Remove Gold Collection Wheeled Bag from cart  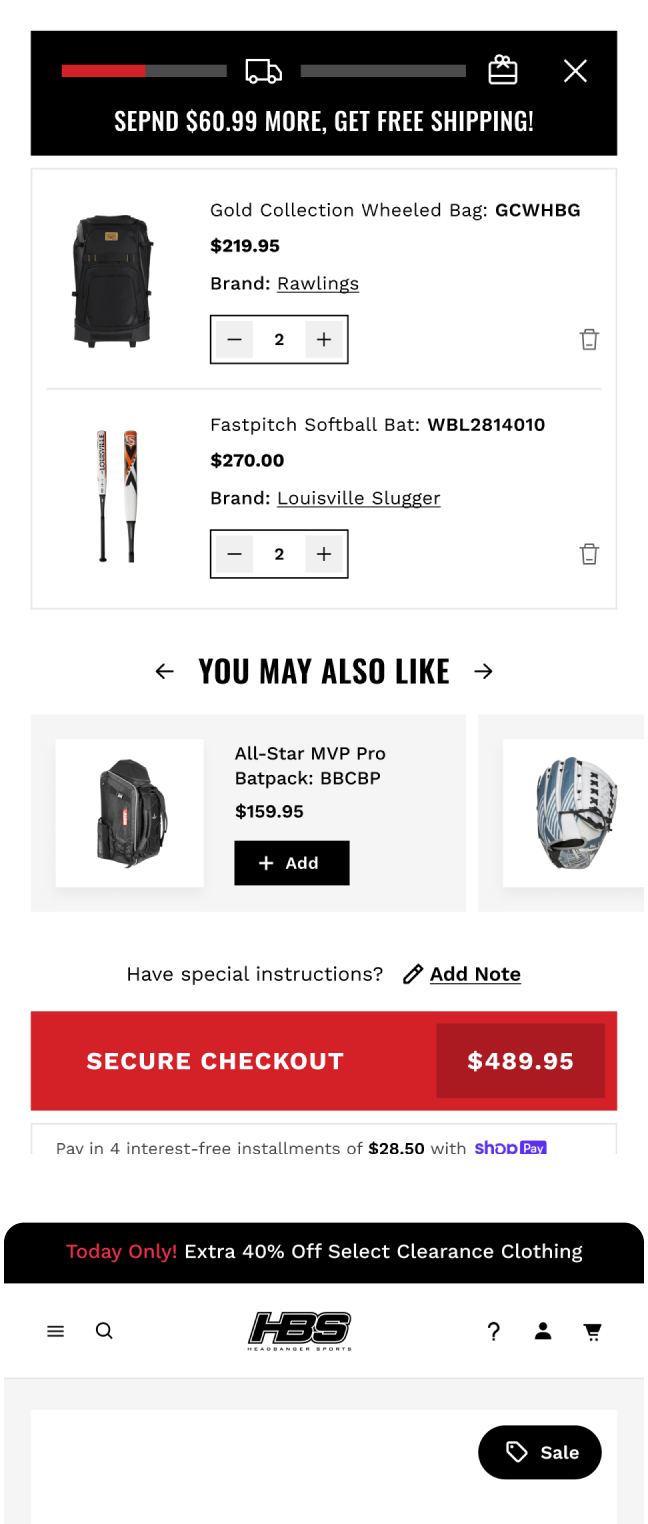click(589, 340)
